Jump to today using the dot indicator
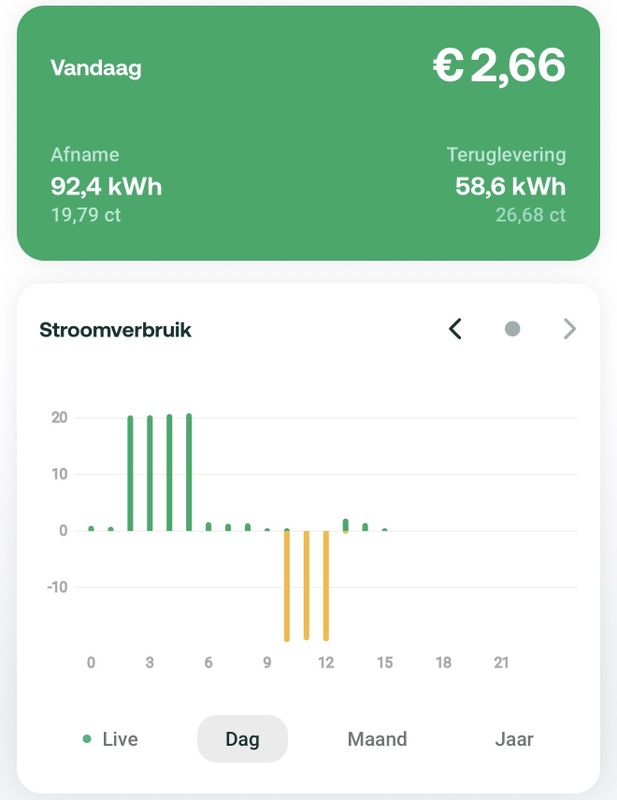 coord(513,329)
